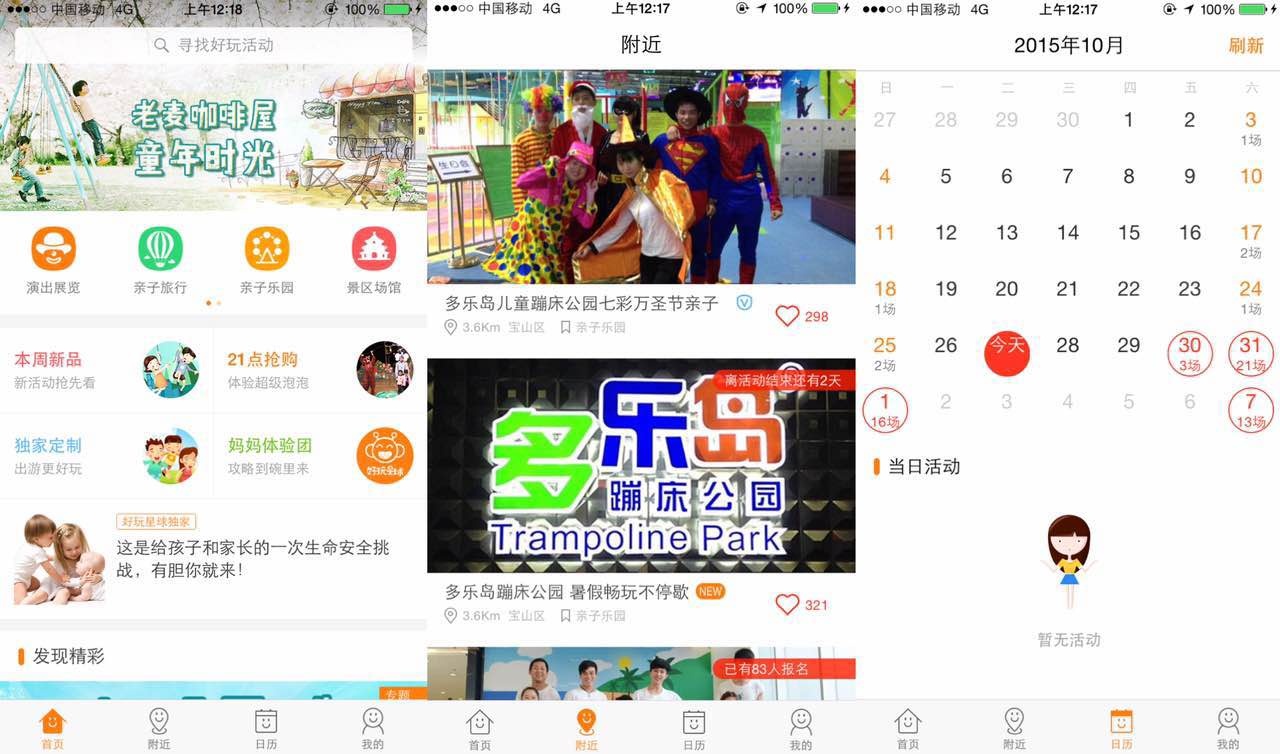Like 多乐岛儿童蹦床公园七彩万圣节亲子 with 298 likes
1280x754 pixels.
(x=788, y=316)
